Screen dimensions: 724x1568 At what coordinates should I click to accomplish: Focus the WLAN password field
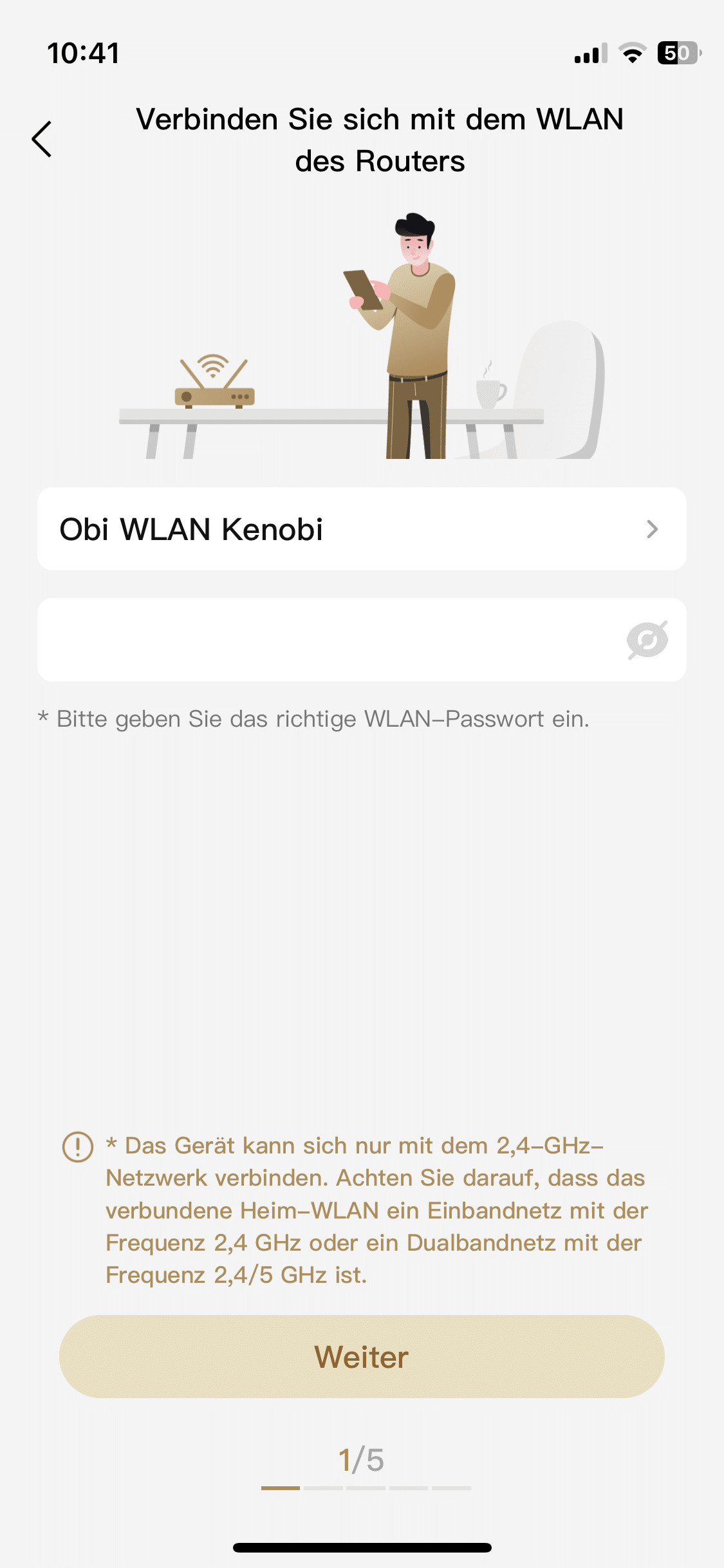322,640
